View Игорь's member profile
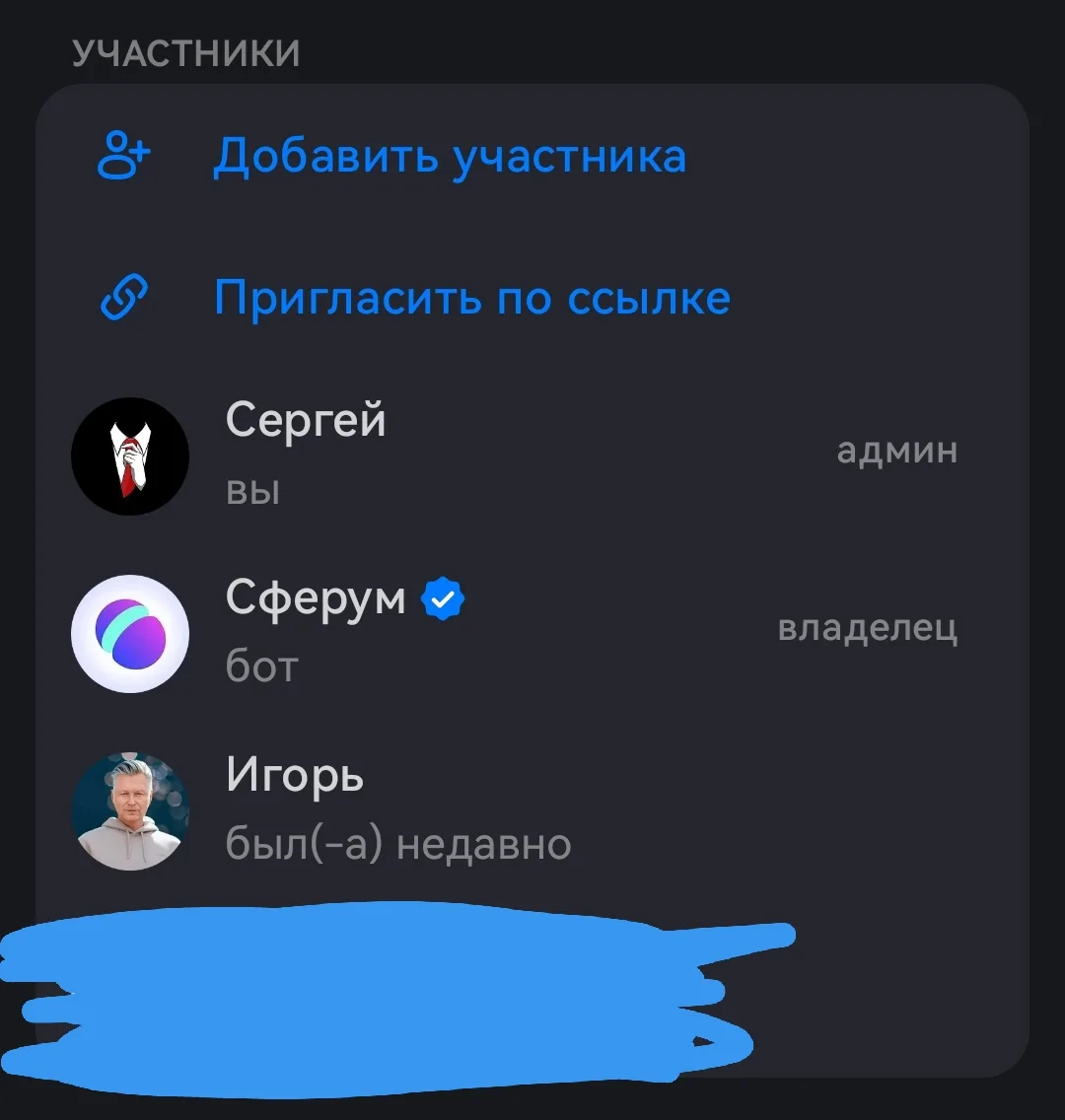 coord(295,777)
